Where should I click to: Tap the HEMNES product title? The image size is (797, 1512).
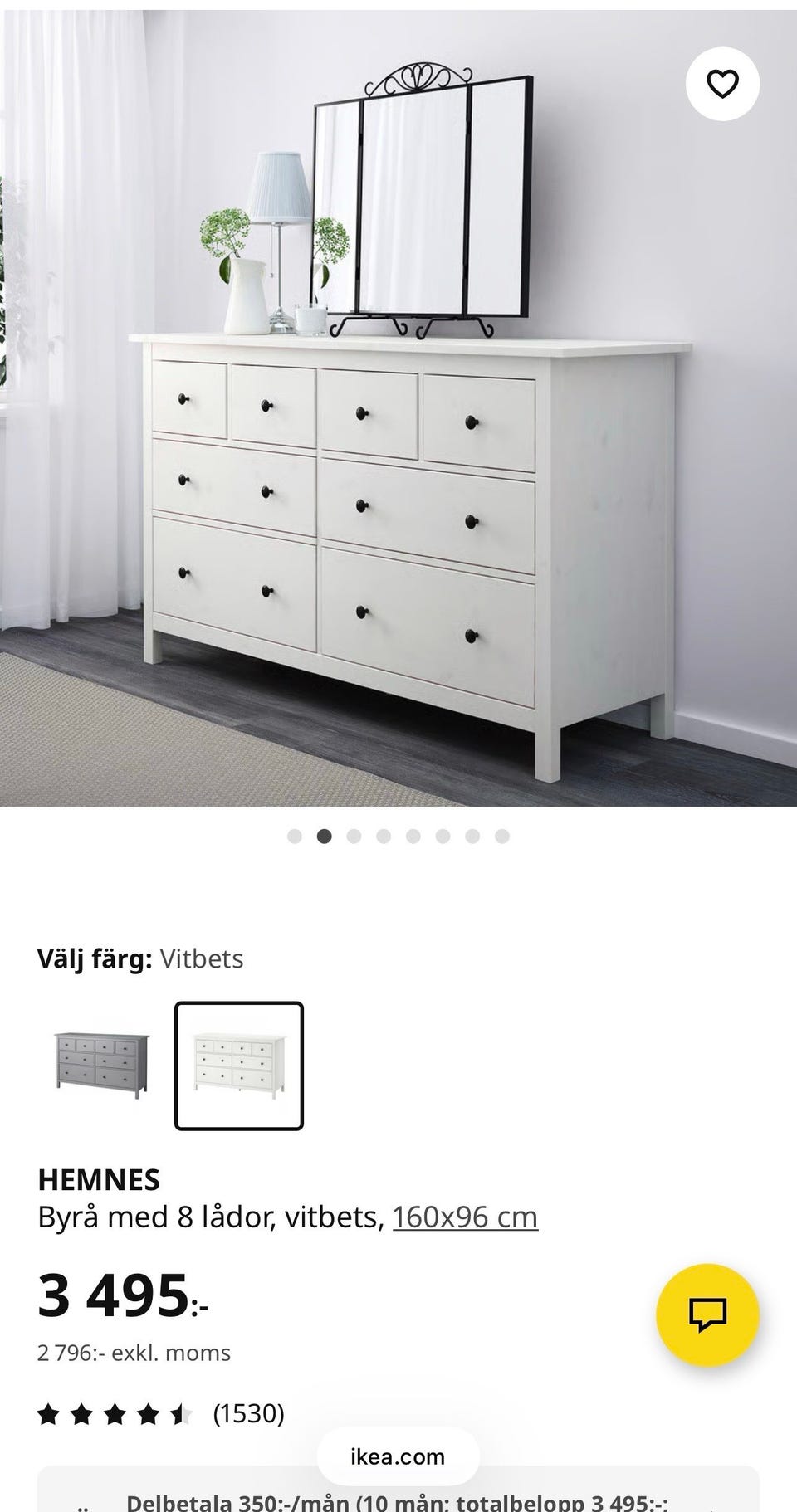pos(100,1179)
